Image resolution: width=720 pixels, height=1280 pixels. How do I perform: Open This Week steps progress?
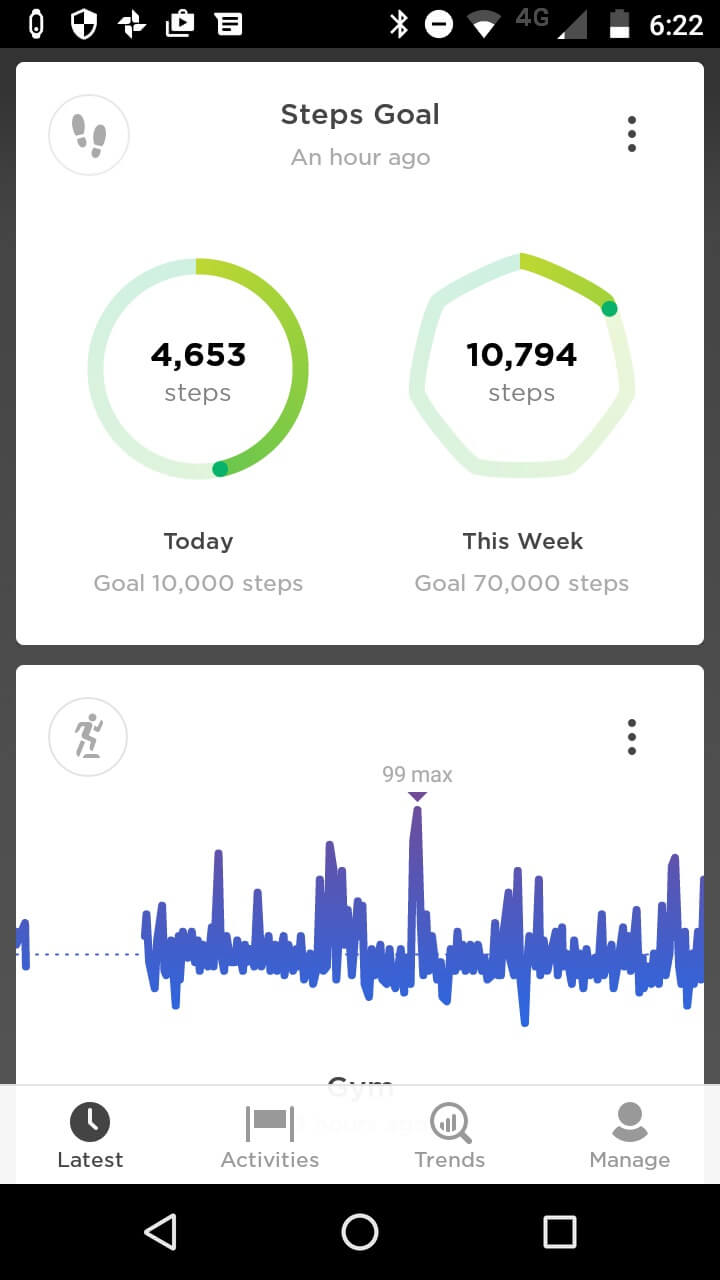[522, 369]
